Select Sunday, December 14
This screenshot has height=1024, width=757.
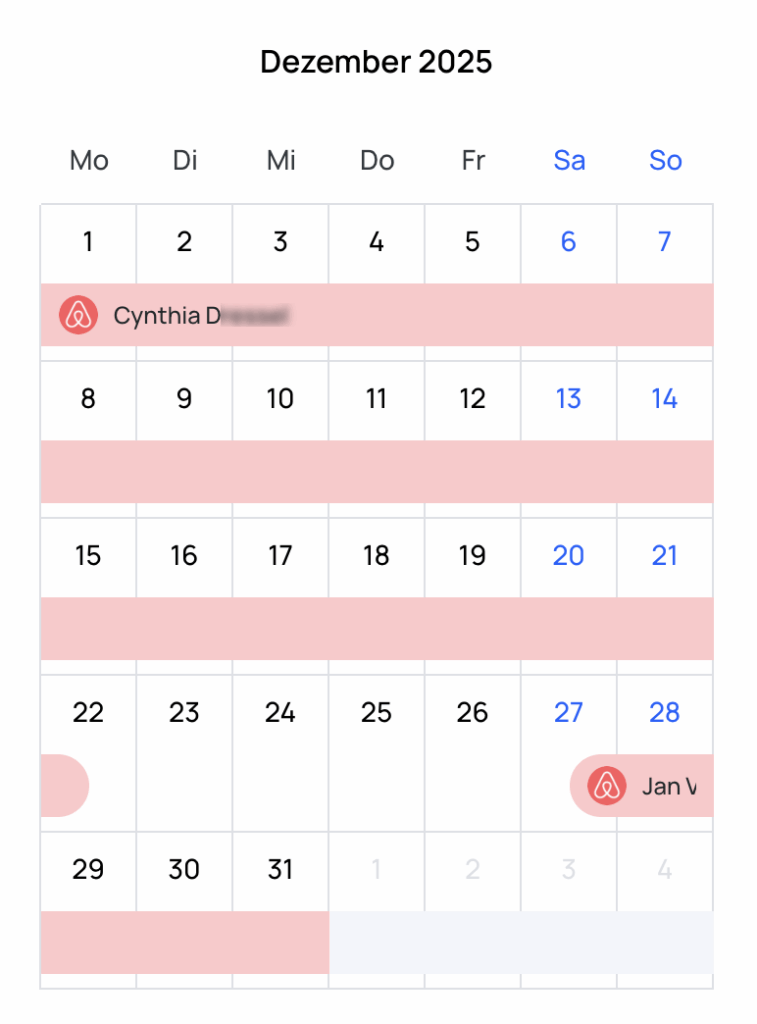[664, 399]
